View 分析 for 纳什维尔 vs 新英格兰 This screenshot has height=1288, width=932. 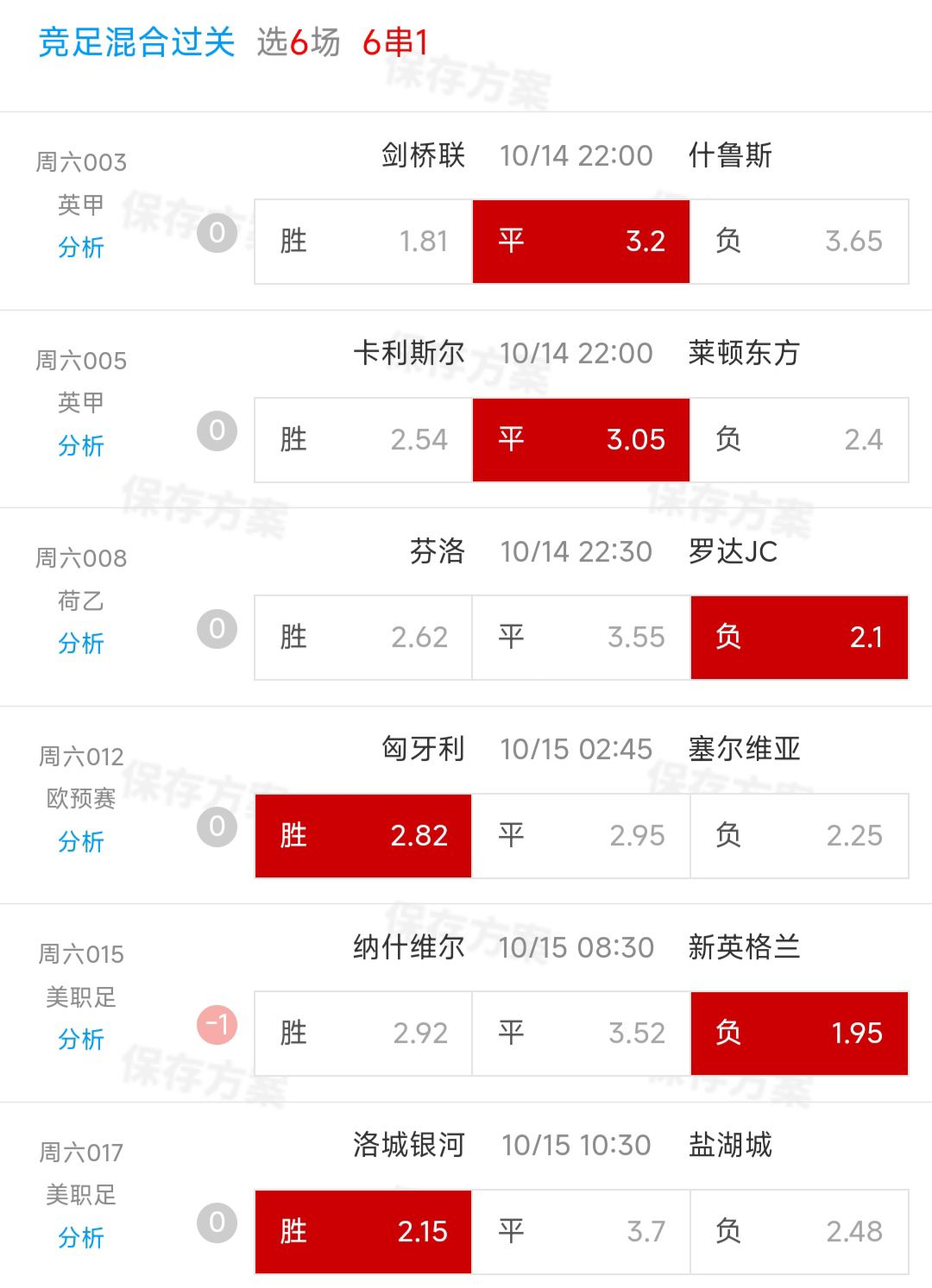(x=80, y=1040)
